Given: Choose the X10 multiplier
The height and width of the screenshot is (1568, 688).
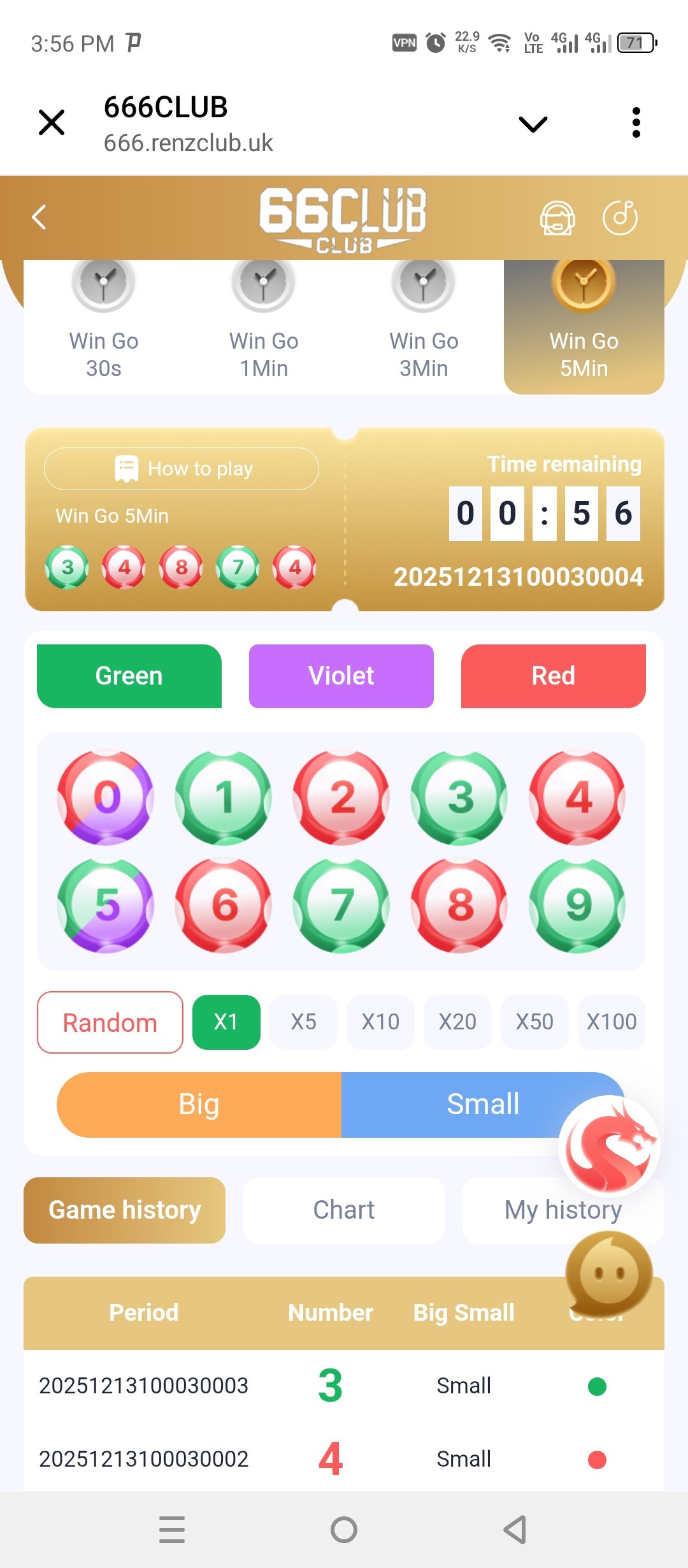Looking at the screenshot, I should point(380,1022).
